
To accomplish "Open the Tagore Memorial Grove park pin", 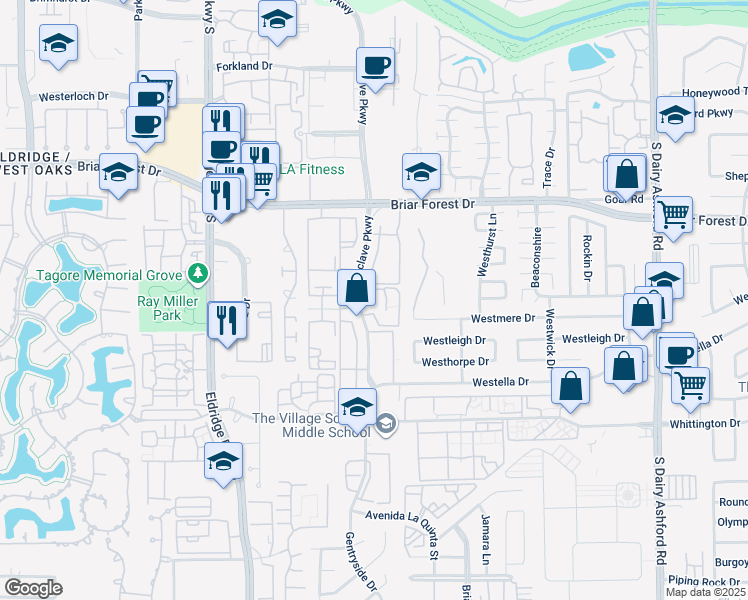I will click(x=199, y=274).
